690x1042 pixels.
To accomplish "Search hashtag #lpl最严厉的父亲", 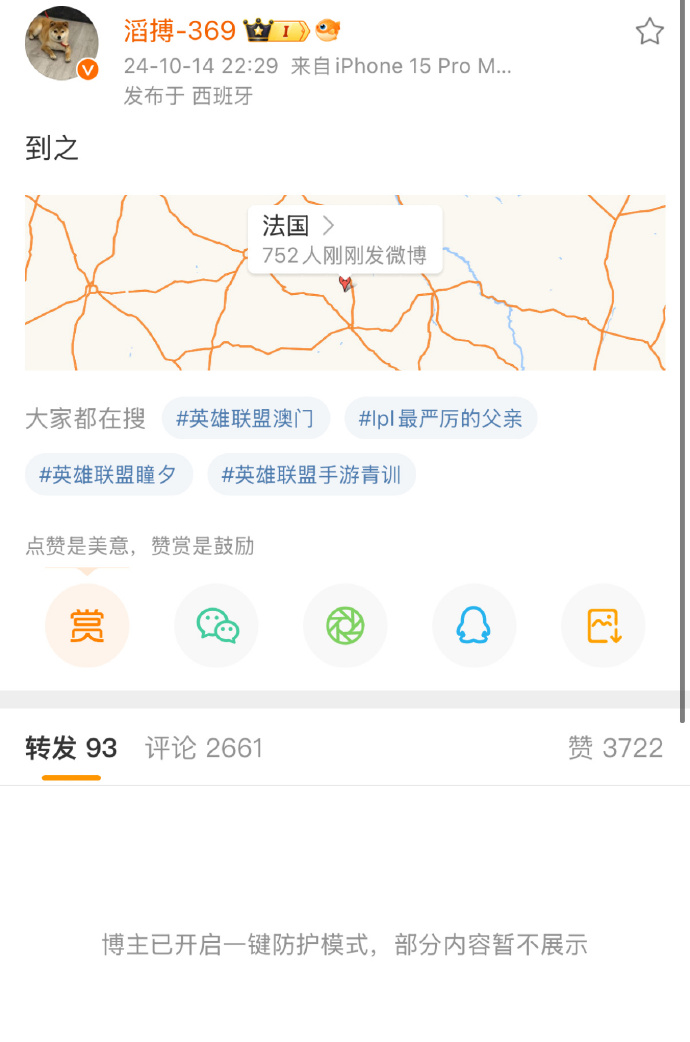I will (x=440, y=418).
